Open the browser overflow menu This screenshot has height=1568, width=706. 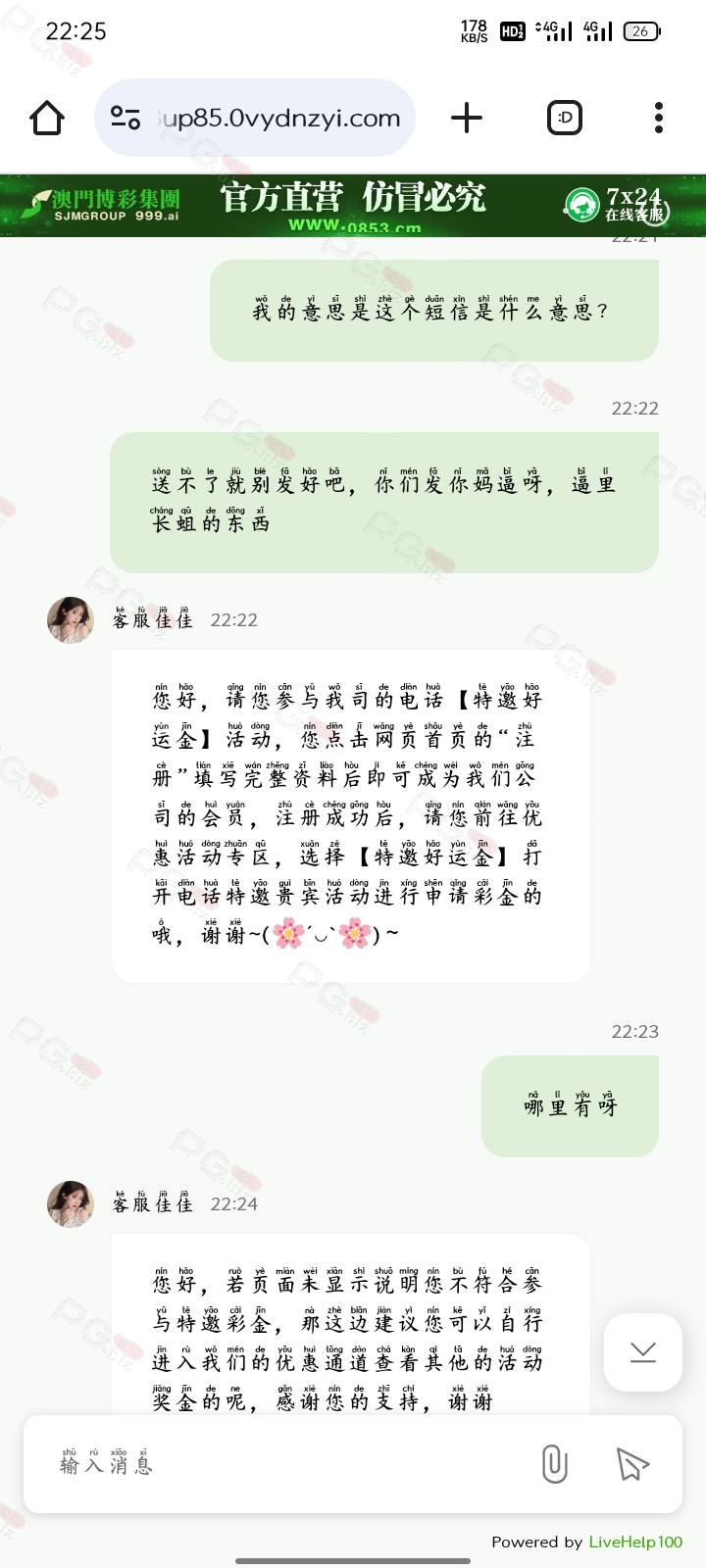(x=659, y=119)
